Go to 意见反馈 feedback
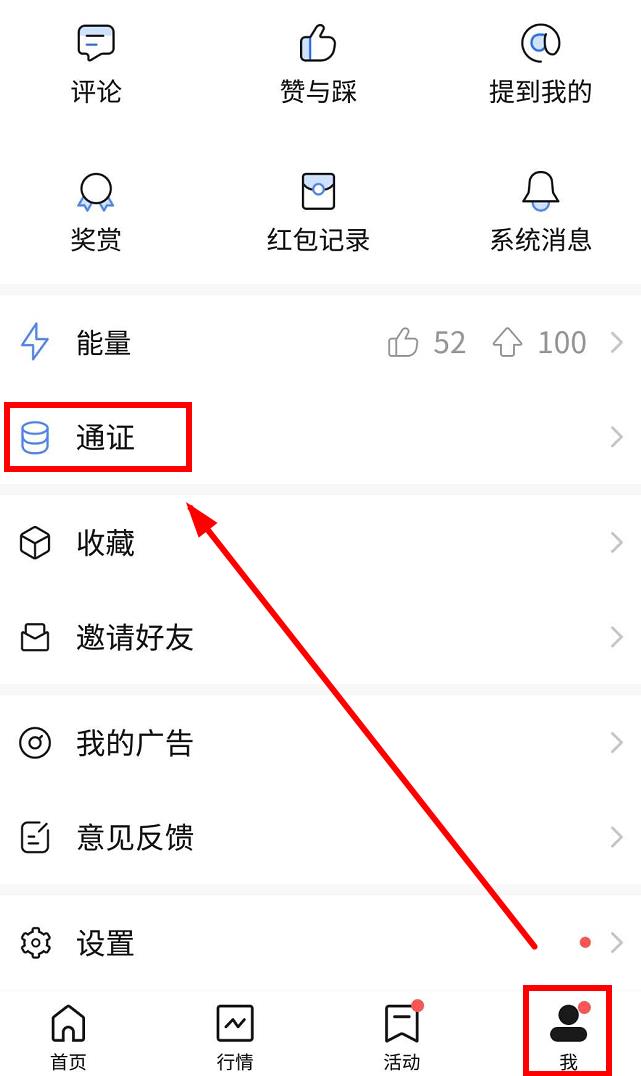The height and width of the screenshot is (1076, 641). 320,837
